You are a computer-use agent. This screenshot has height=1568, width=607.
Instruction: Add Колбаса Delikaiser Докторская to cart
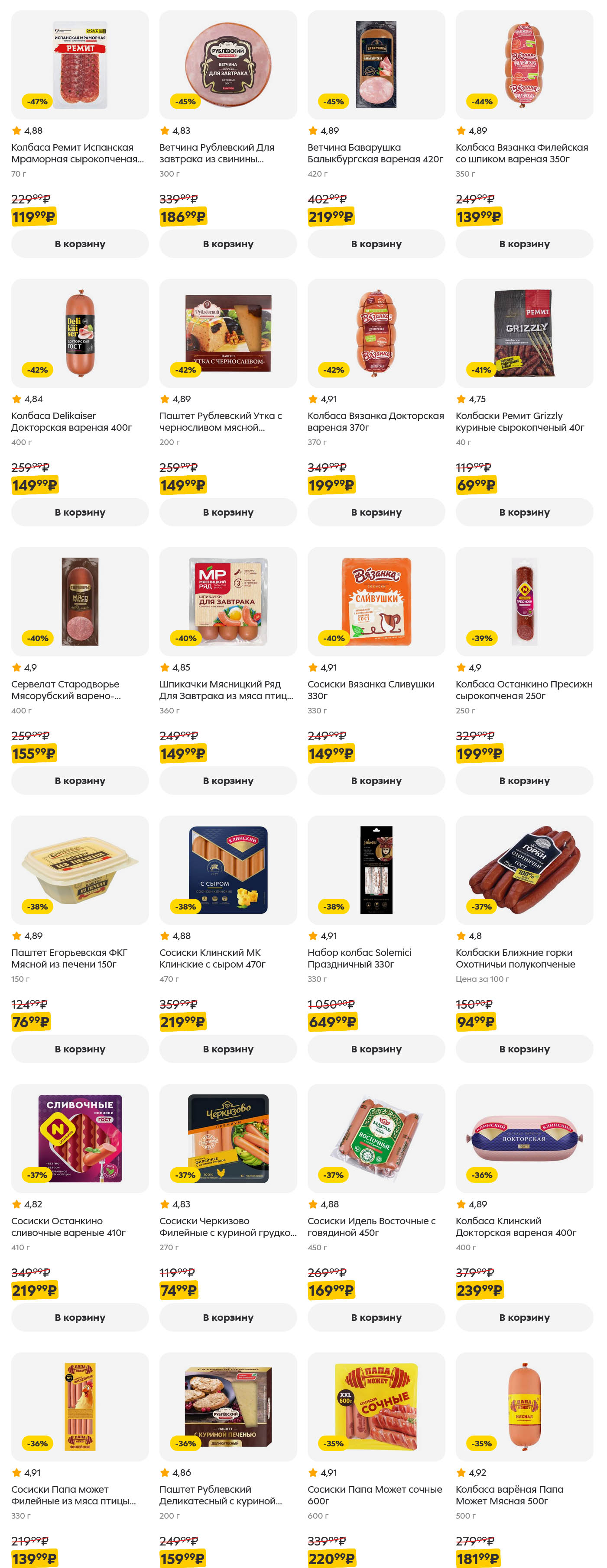point(80,512)
